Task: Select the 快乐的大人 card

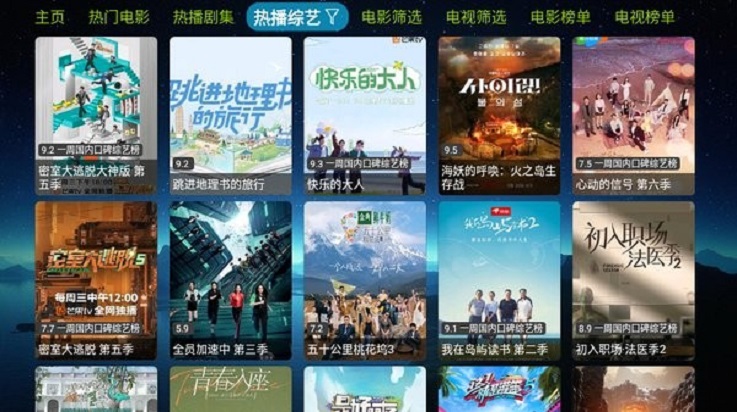Action: 365,115
